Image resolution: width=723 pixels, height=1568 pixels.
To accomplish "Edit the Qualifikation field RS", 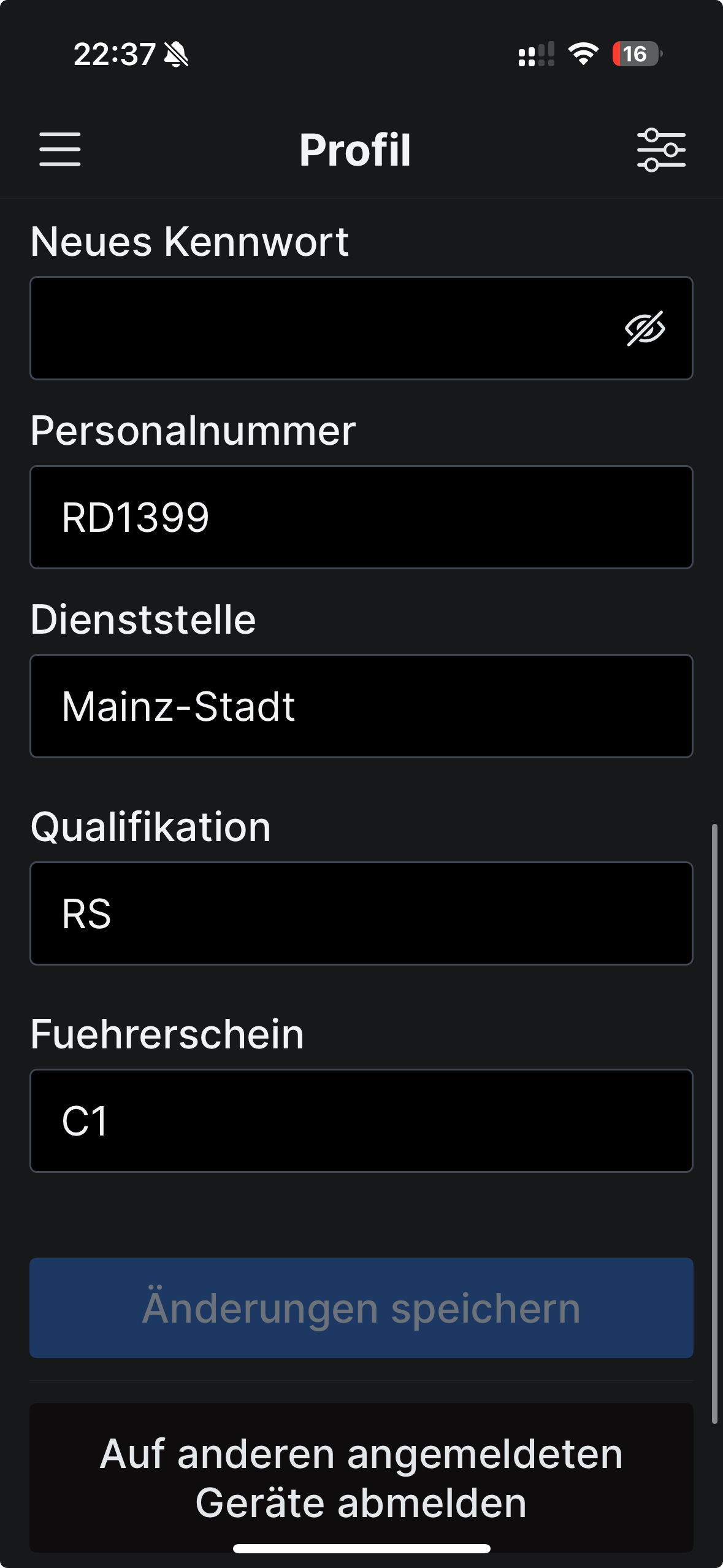I will [361, 913].
